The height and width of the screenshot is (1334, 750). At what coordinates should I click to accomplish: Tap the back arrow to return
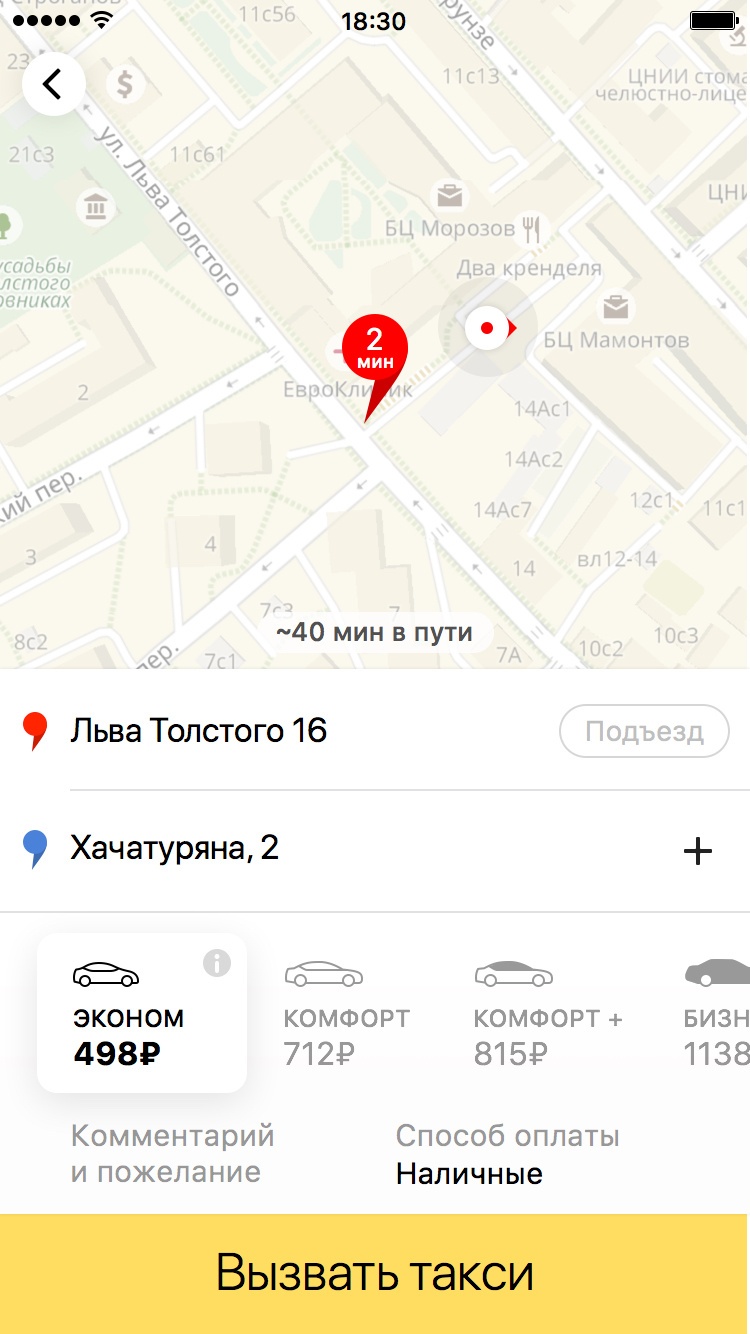point(53,85)
